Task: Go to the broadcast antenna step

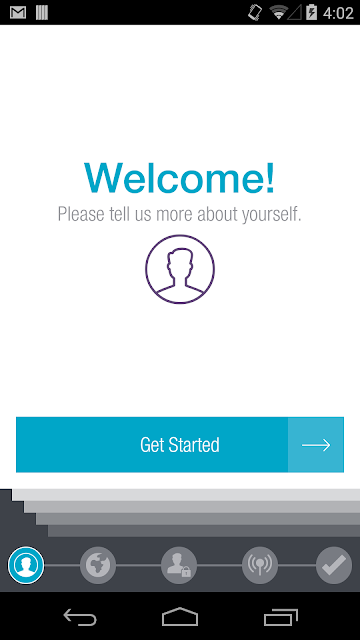Action: pyautogui.click(x=260, y=565)
